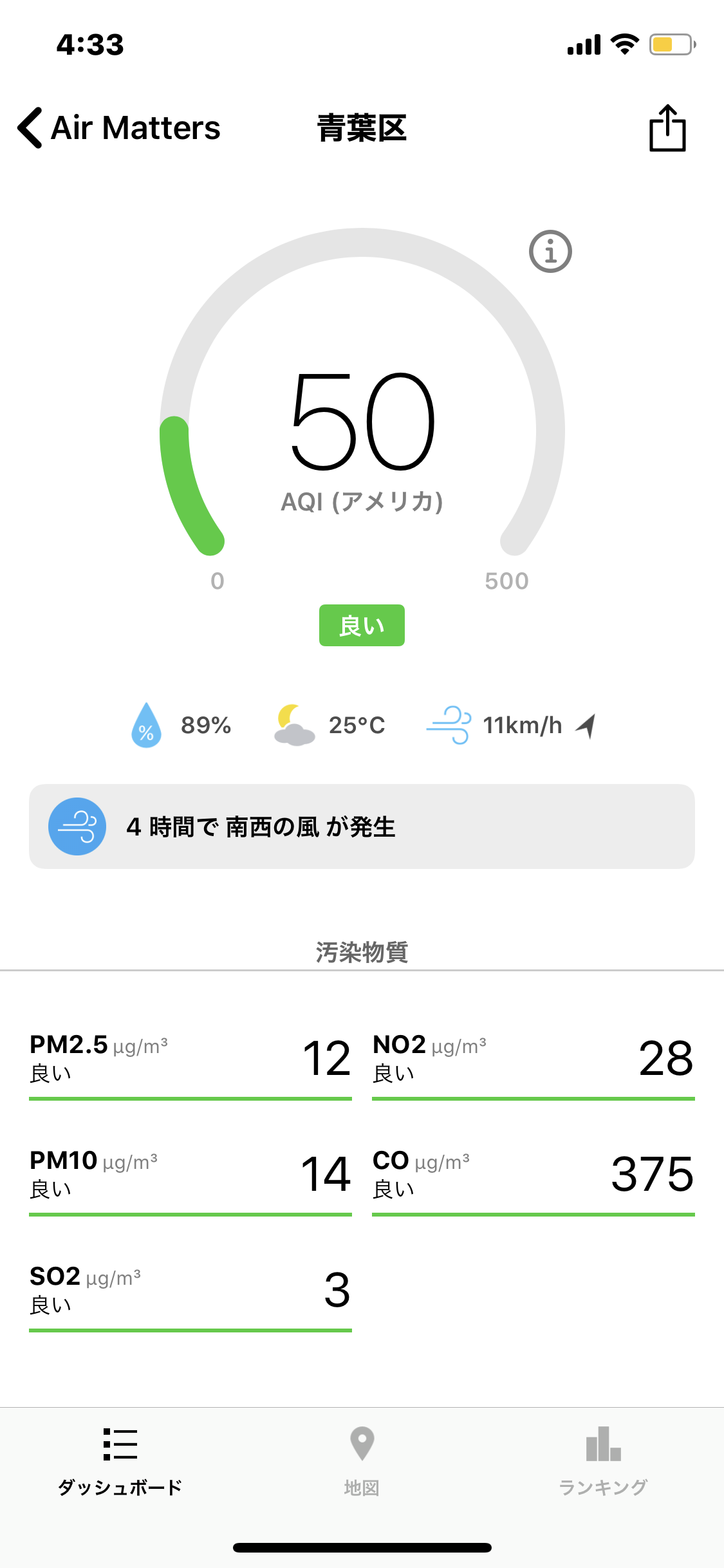Viewport: 724px width, 1568px height.
Task: Share the air quality report
Action: click(x=667, y=128)
